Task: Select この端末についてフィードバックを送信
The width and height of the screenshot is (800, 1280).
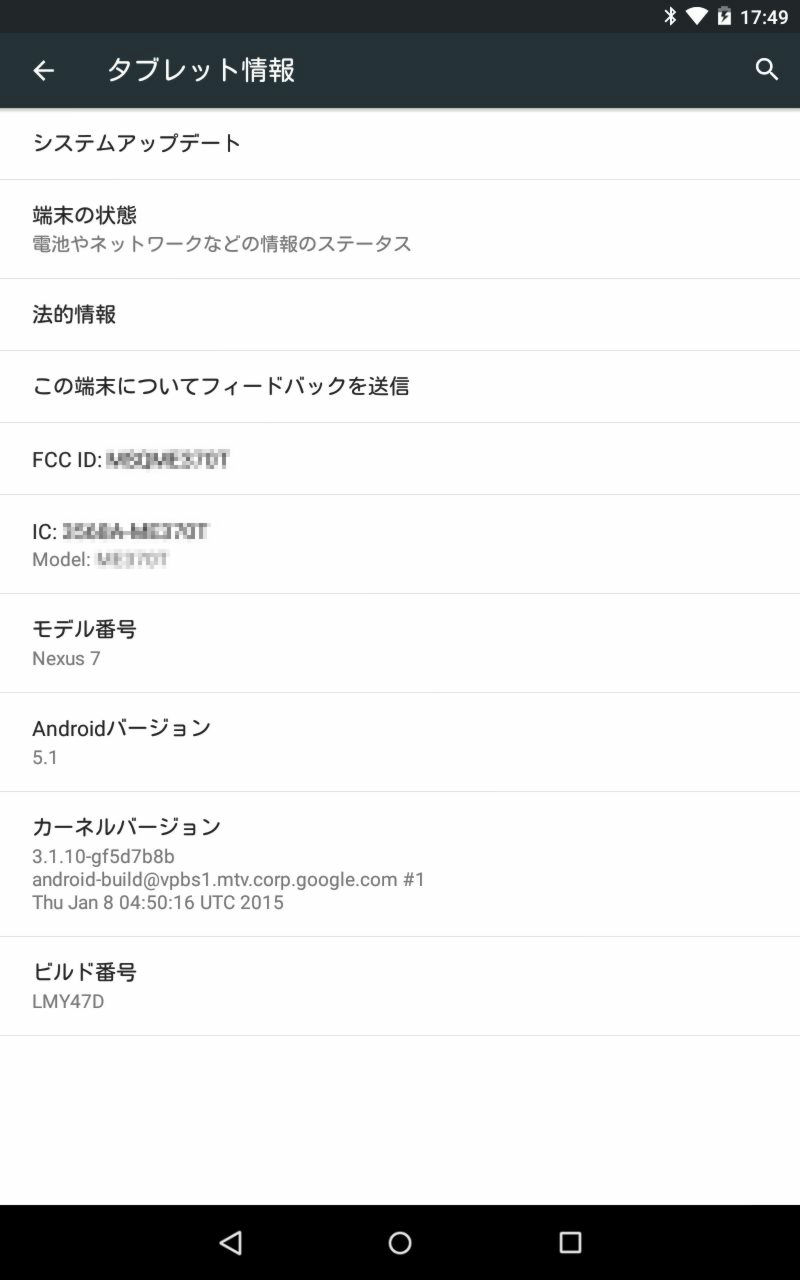Action: point(400,386)
